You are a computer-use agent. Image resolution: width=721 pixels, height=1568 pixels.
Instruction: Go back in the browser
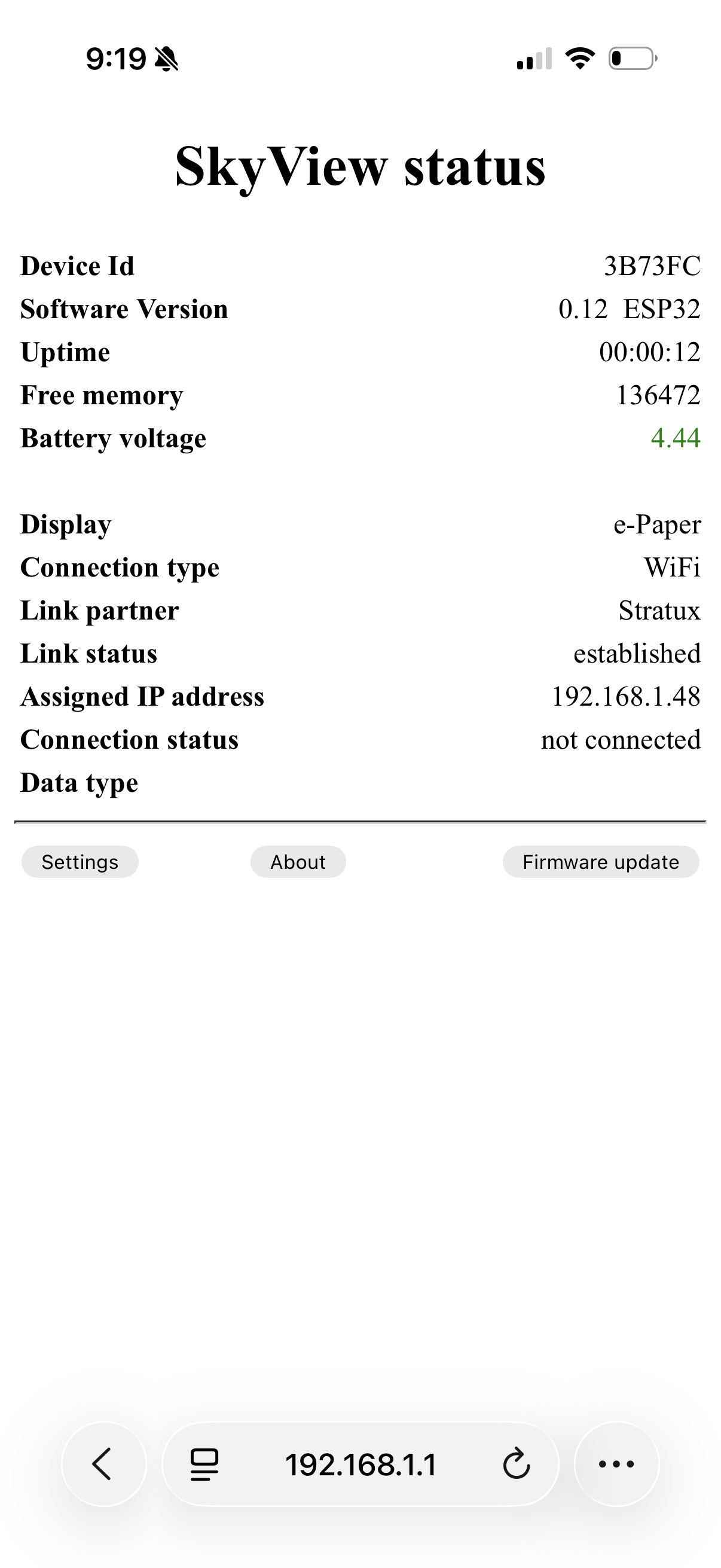(x=103, y=1464)
